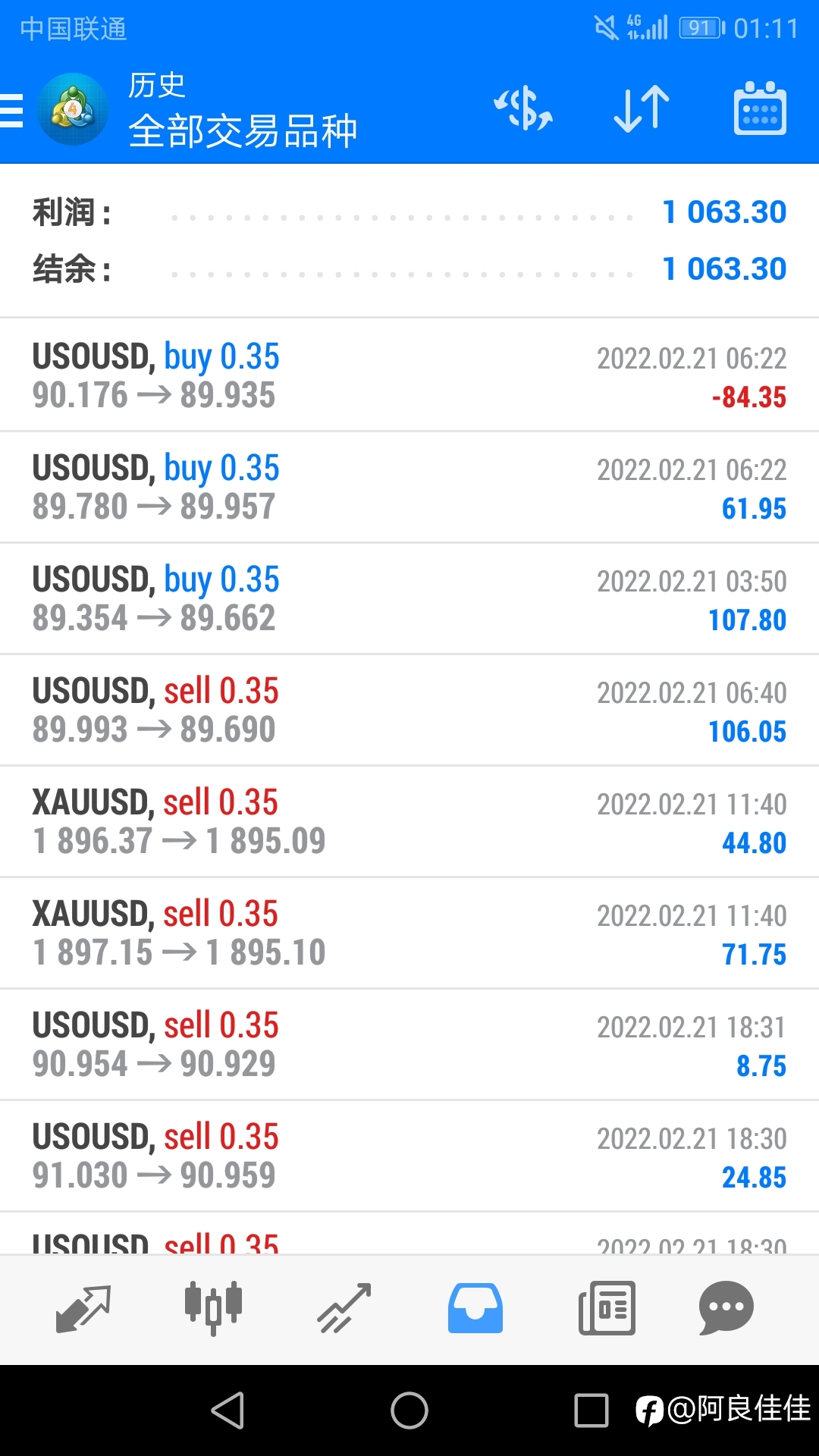This screenshot has width=819, height=1456.
Task: View the USOUSD buy trade closed at 03:50
Action: [x=409, y=598]
